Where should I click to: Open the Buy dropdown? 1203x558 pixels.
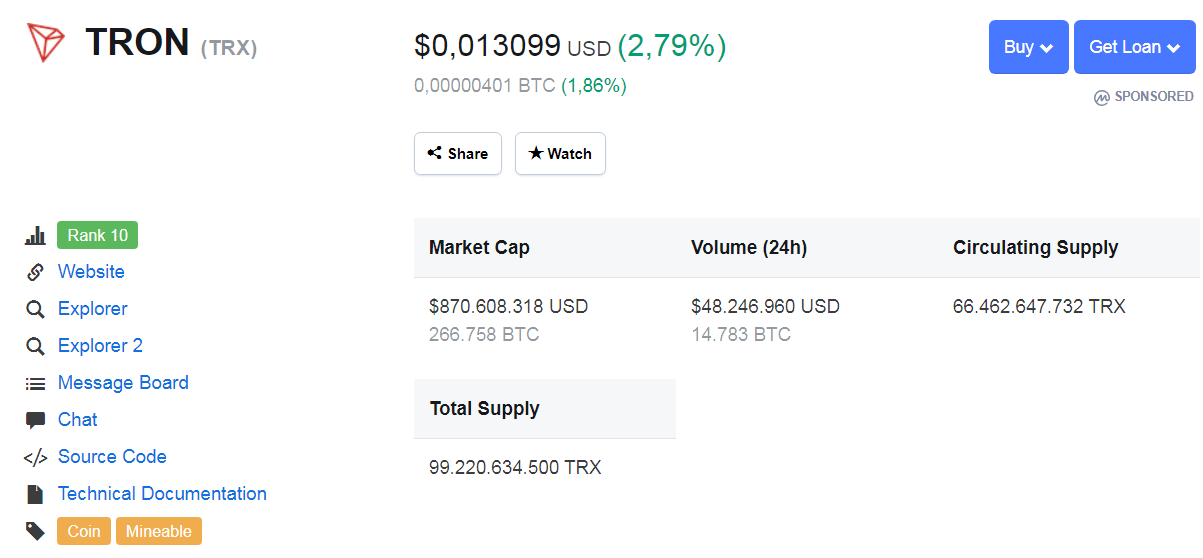[1028, 47]
